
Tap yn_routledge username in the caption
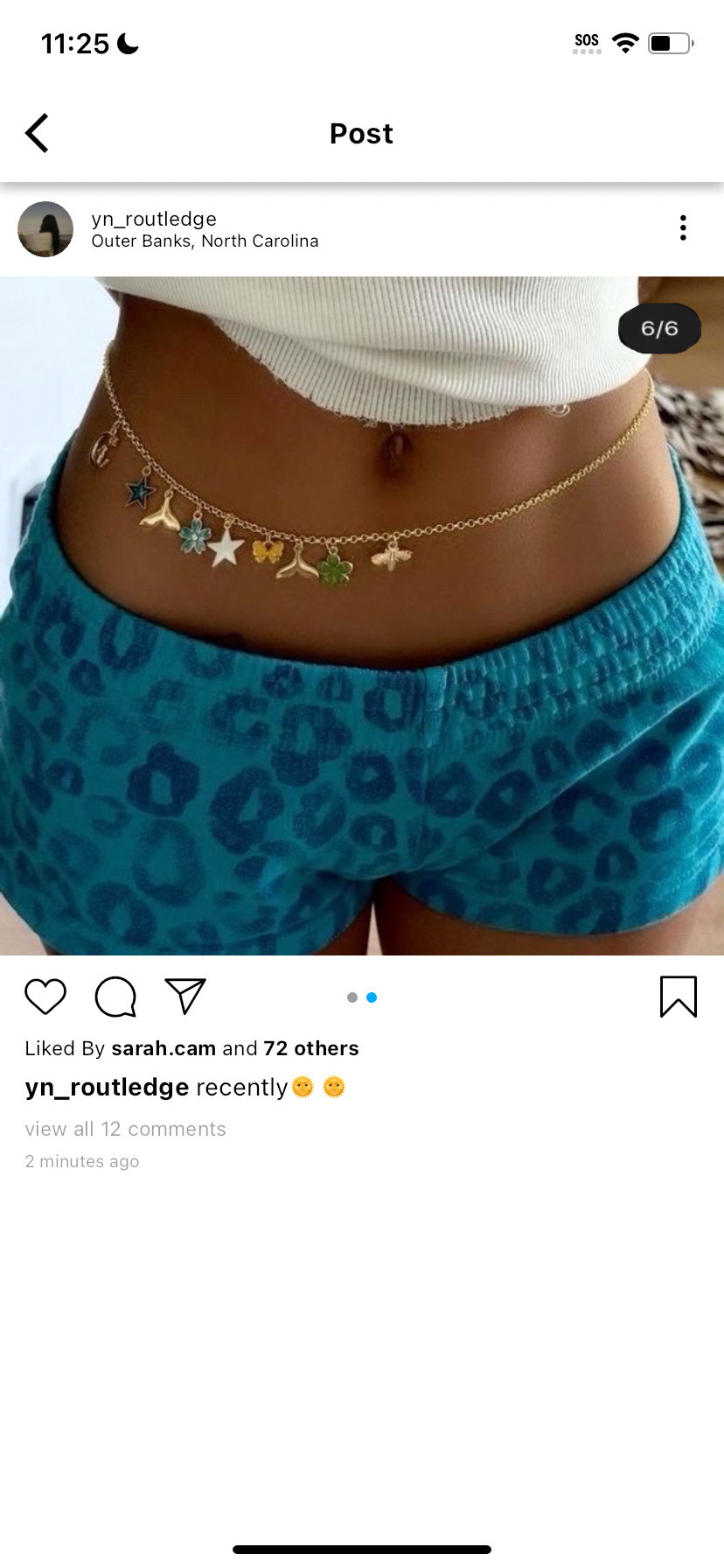click(107, 1087)
